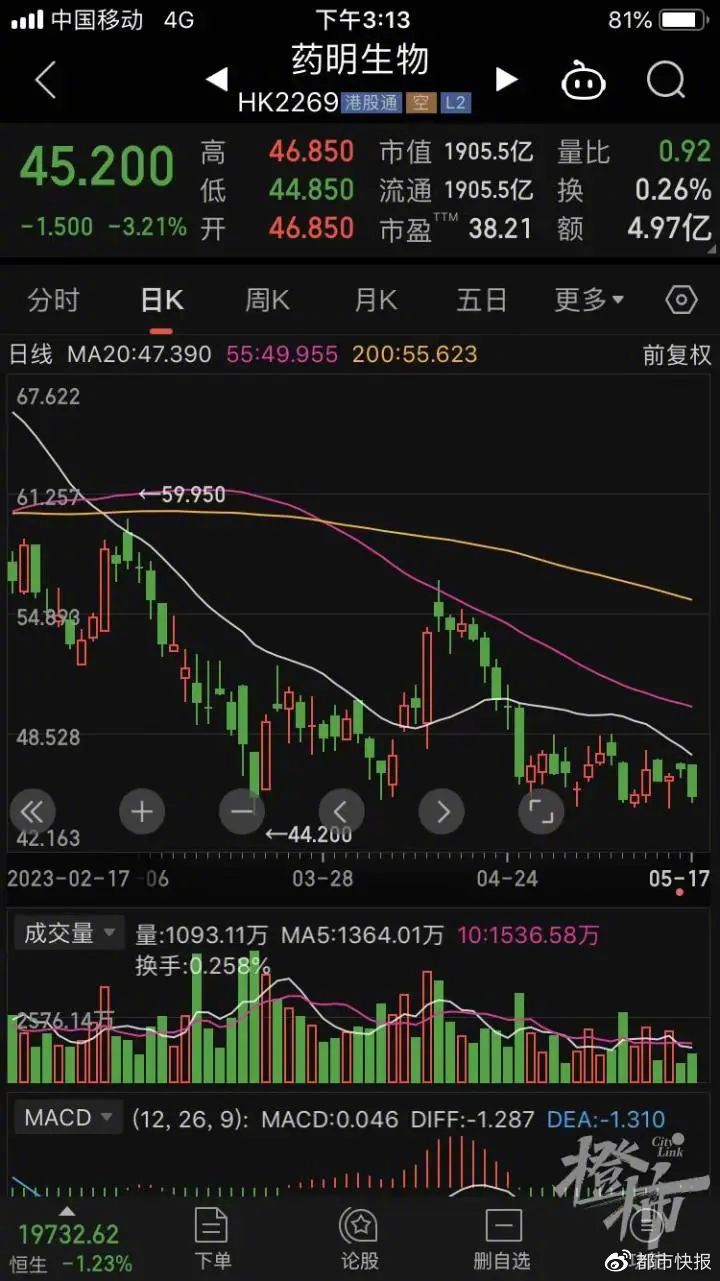Select the 周K weekly chart tab
The image size is (720, 1281).
[267, 300]
